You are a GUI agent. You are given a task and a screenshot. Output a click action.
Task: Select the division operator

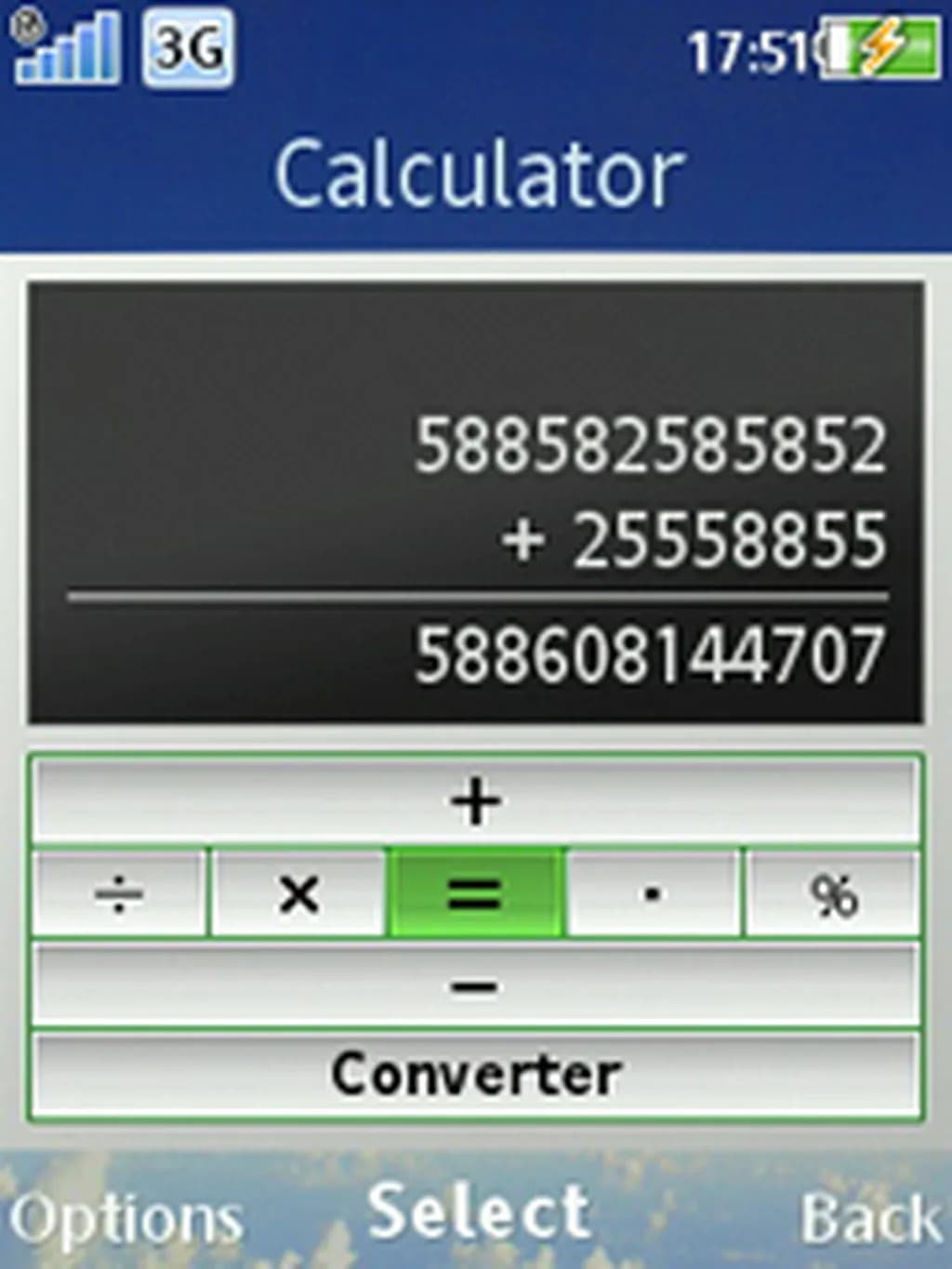[x=119, y=895]
